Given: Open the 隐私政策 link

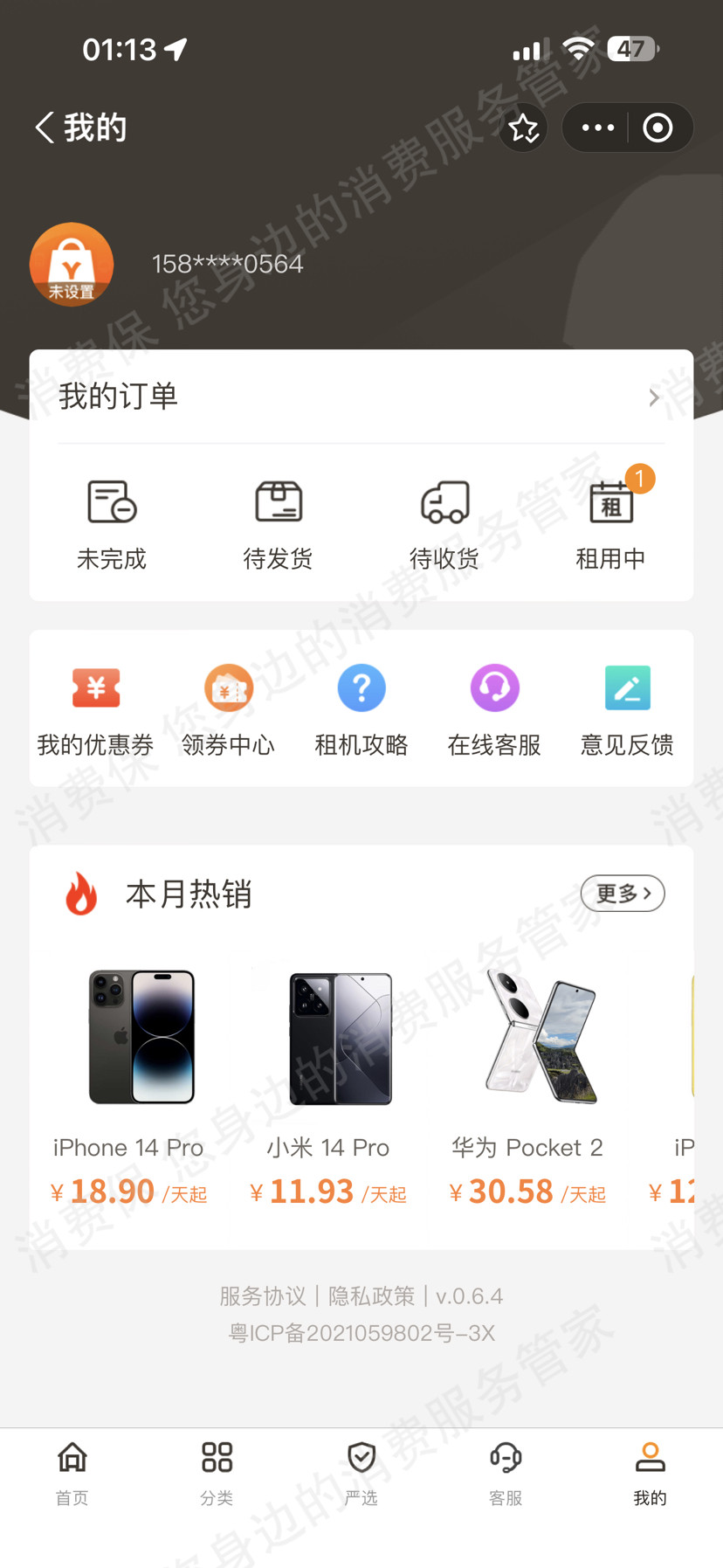Looking at the screenshot, I should [x=371, y=1296].
